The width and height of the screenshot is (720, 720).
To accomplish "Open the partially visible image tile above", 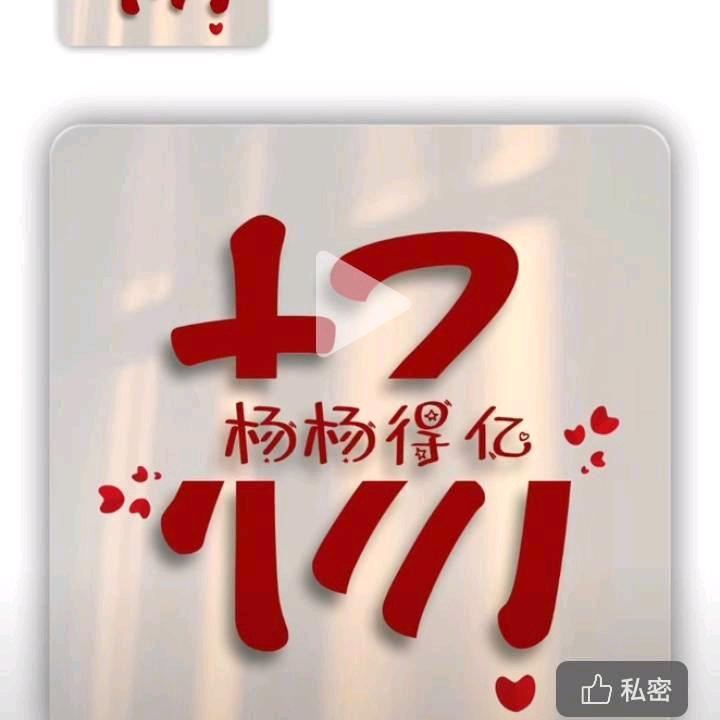I will pyautogui.click(x=163, y=23).
